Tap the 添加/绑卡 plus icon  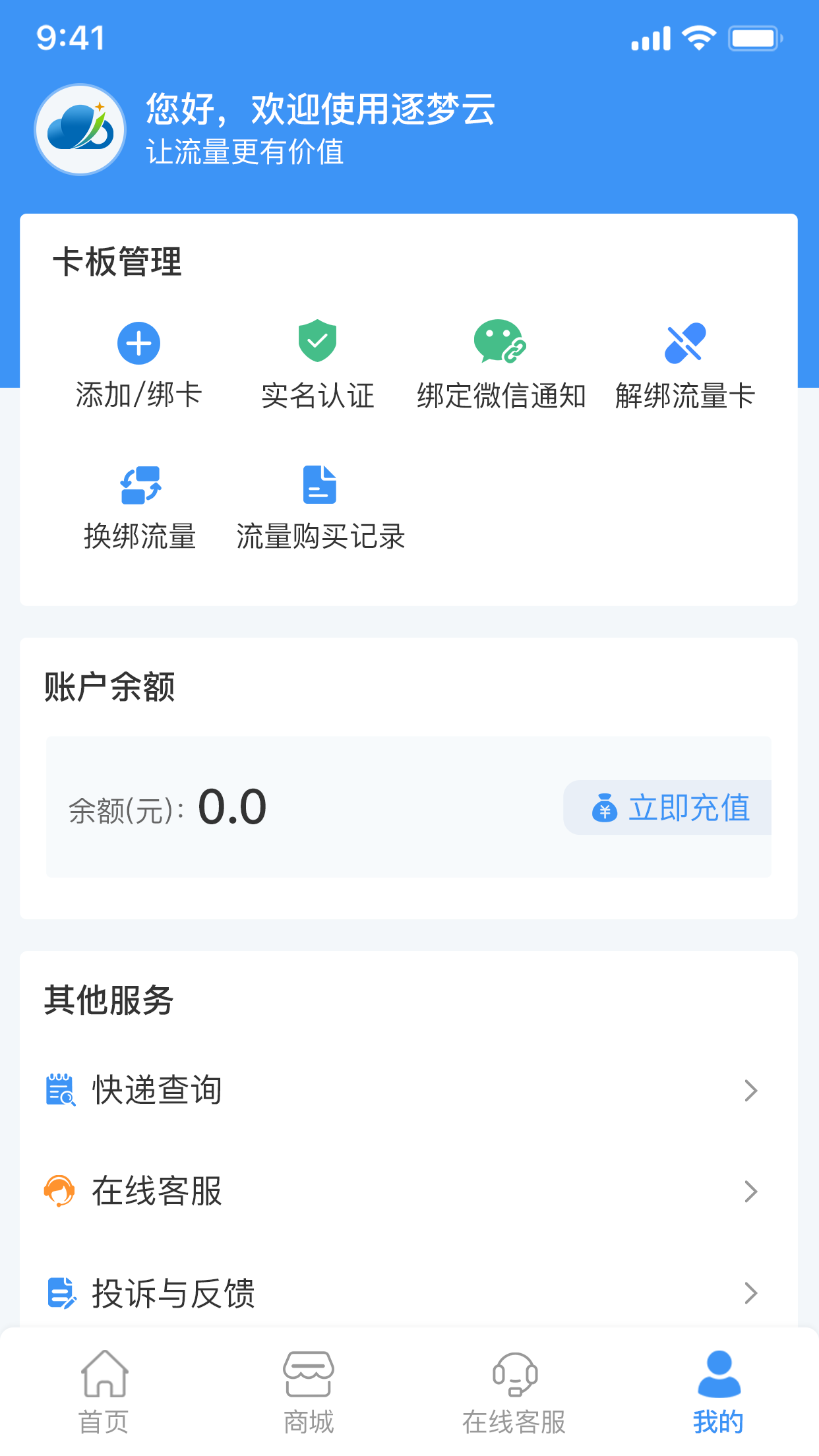[138, 343]
